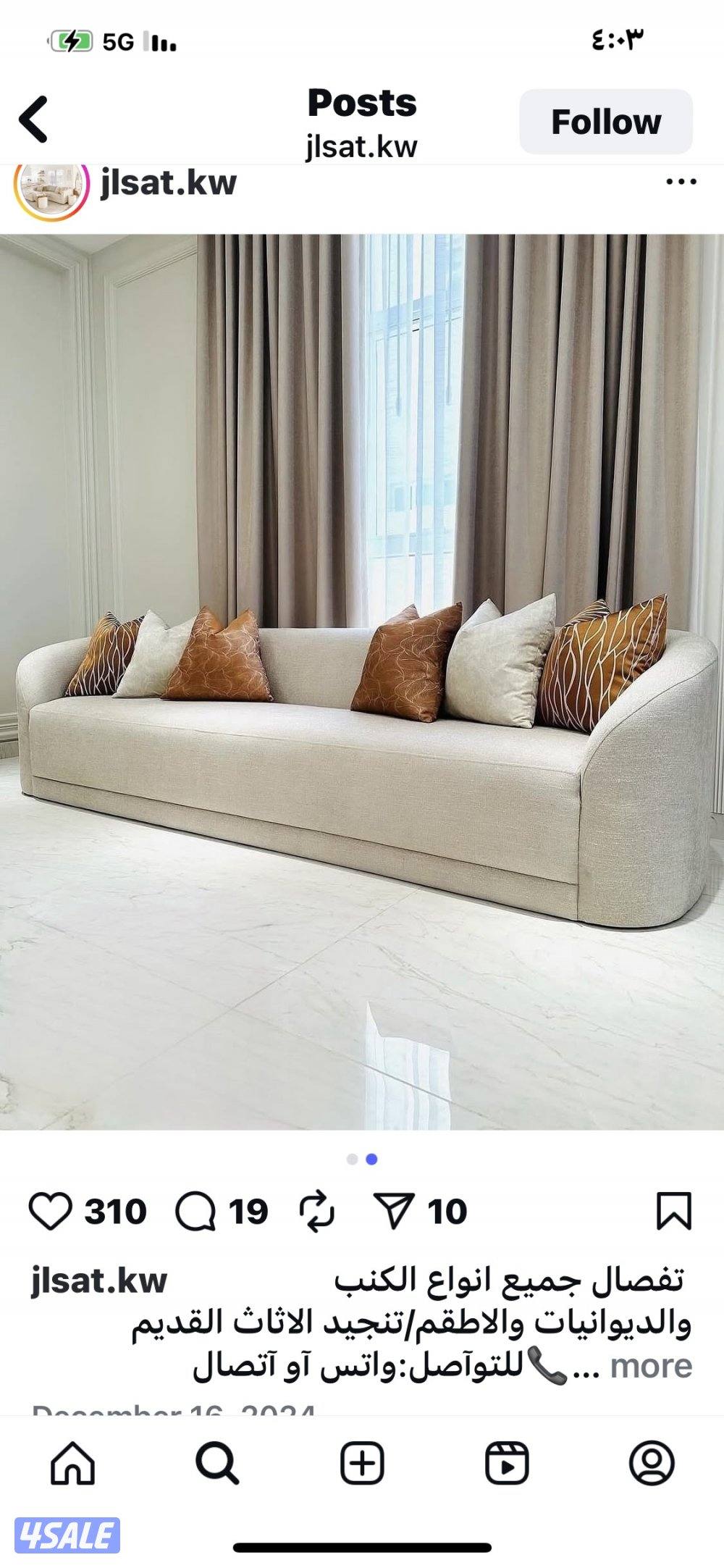Image resolution: width=724 pixels, height=1568 pixels.
Task: Repost this sofa post
Action: [x=317, y=1212]
